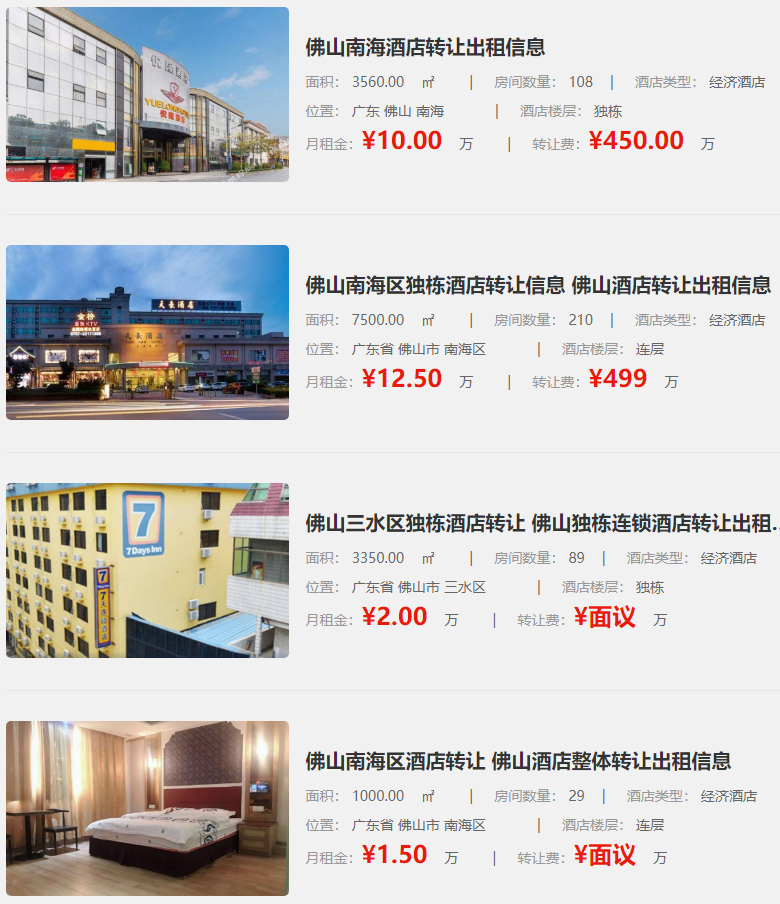
Task: Open the 佛山南海区酒店转让 1000㎡ listing title
Action: click(518, 761)
